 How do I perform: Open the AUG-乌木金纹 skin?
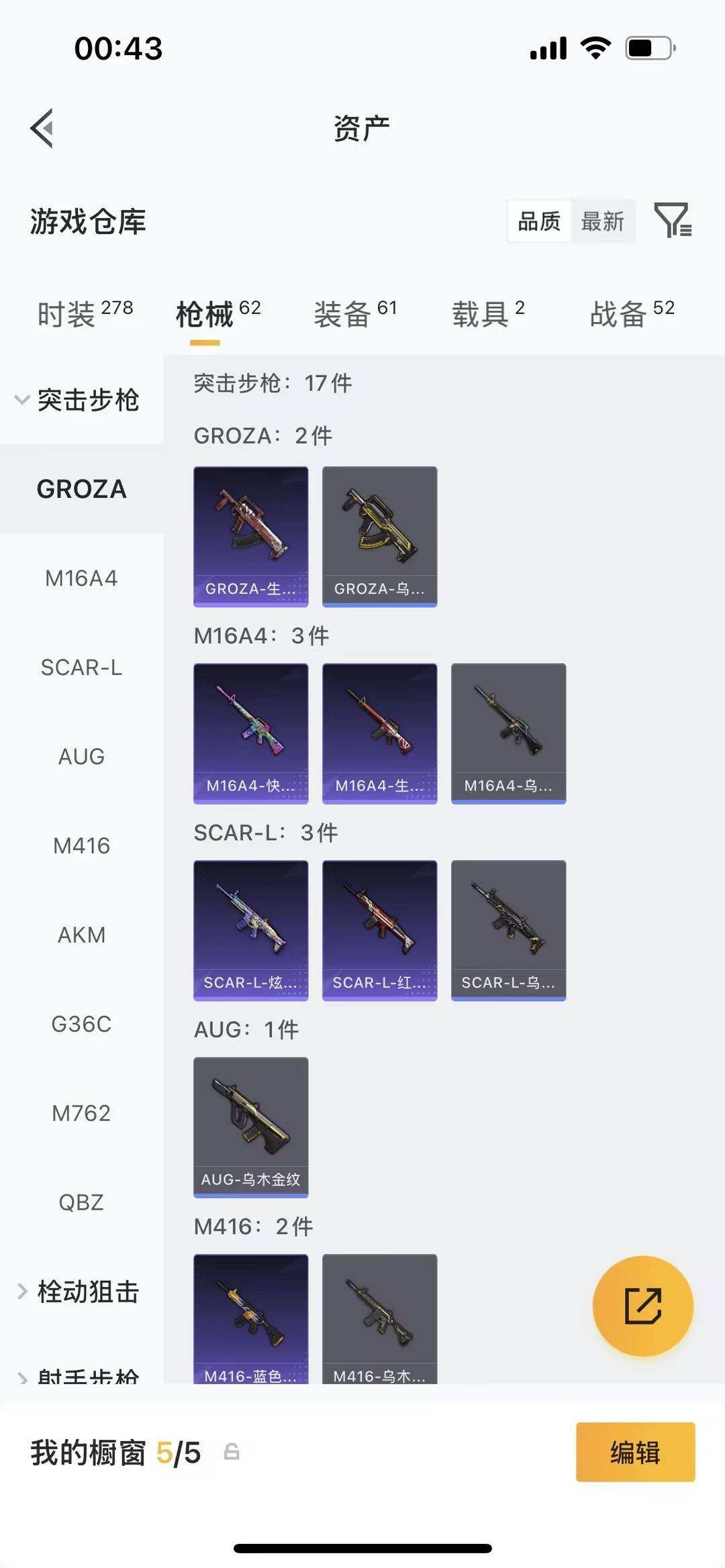(251, 1127)
